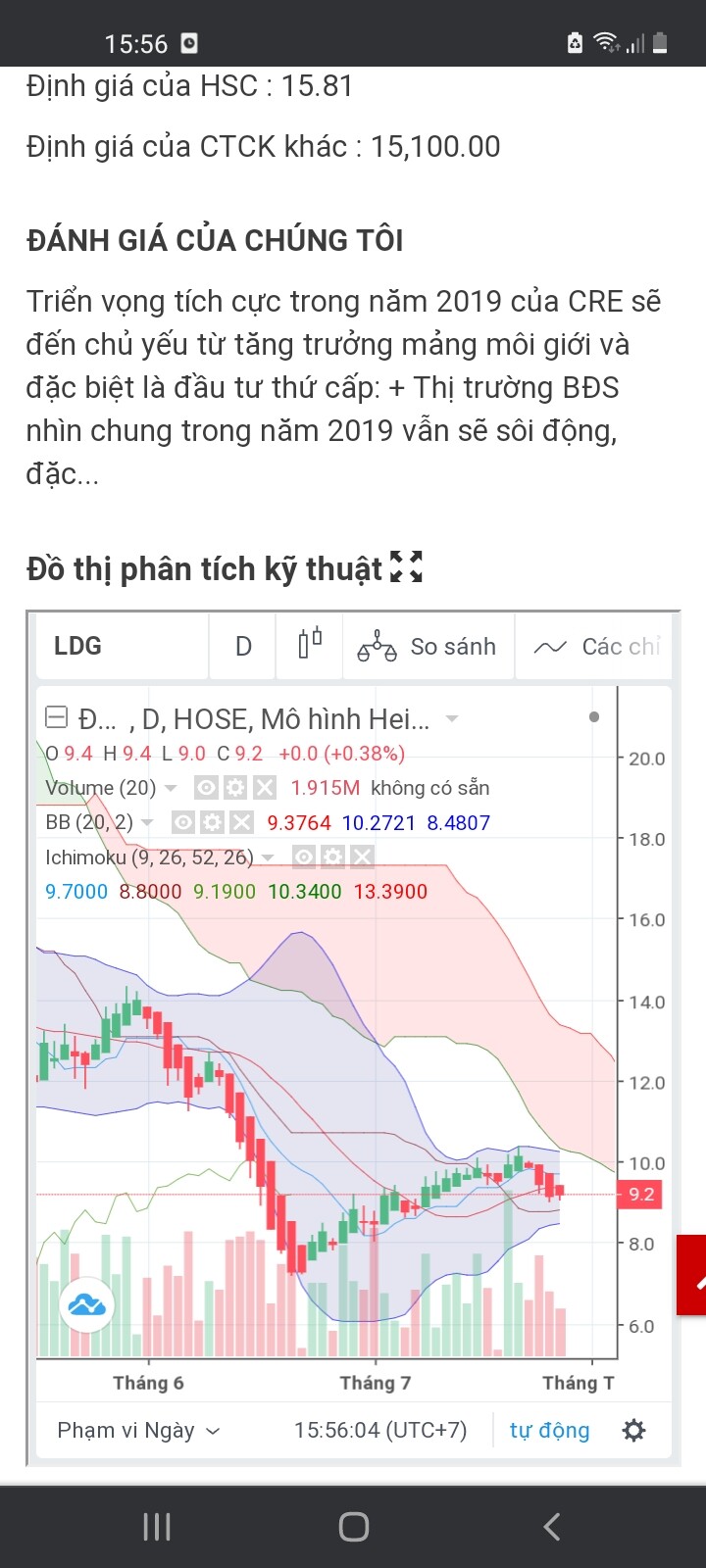Toggle the tự động auto scale
The width and height of the screenshot is (706, 1568).
pyautogui.click(x=549, y=1430)
